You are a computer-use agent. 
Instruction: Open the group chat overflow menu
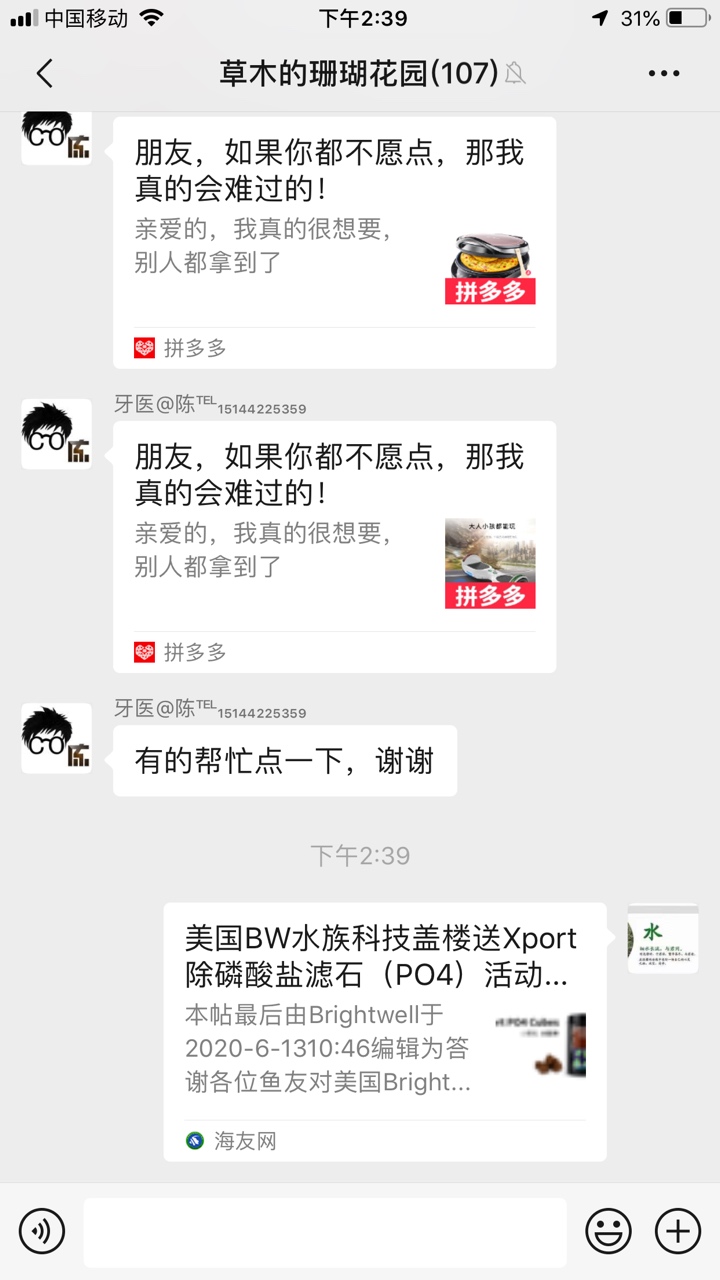pyautogui.click(x=664, y=73)
